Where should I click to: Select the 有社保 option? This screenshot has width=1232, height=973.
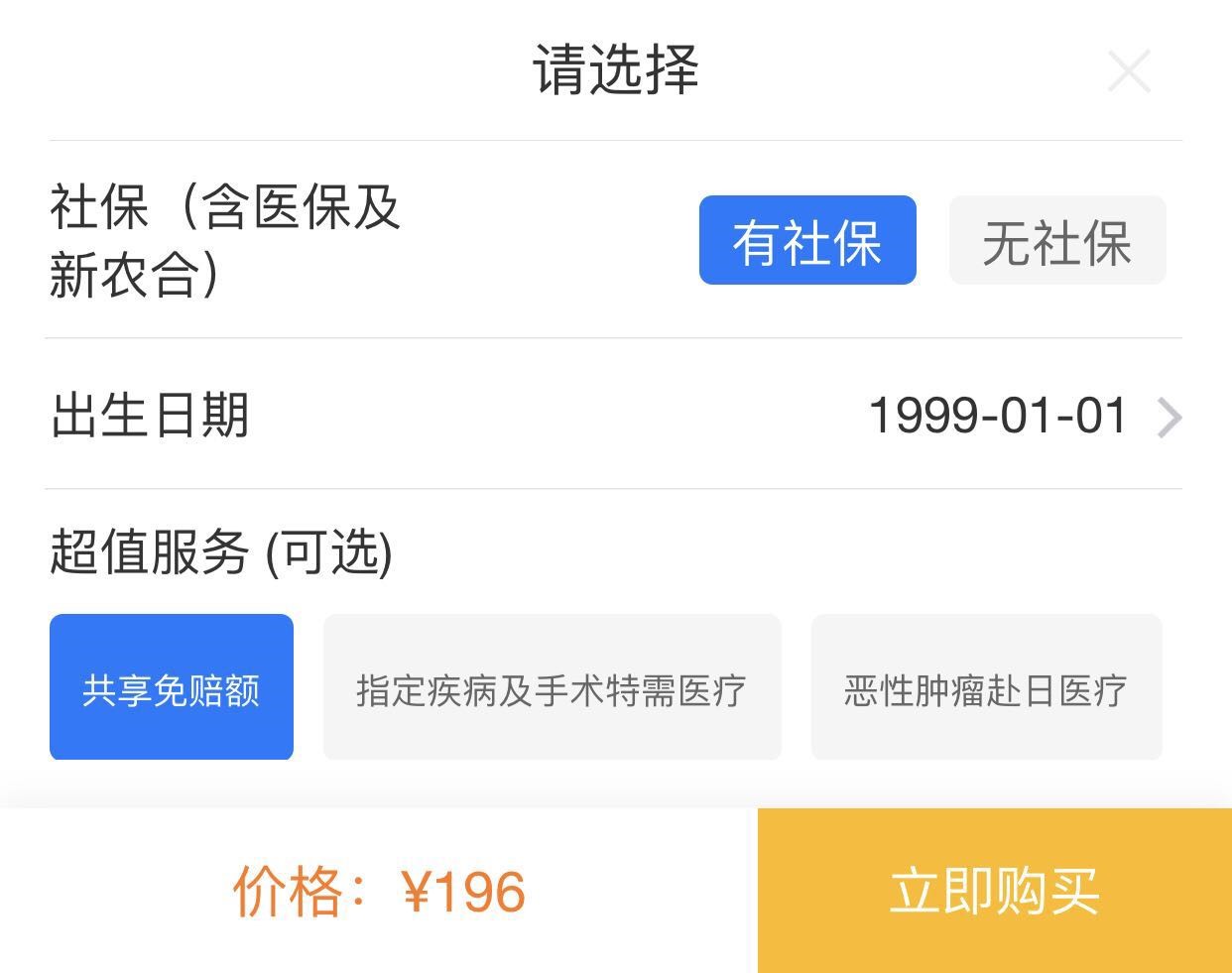click(x=807, y=241)
